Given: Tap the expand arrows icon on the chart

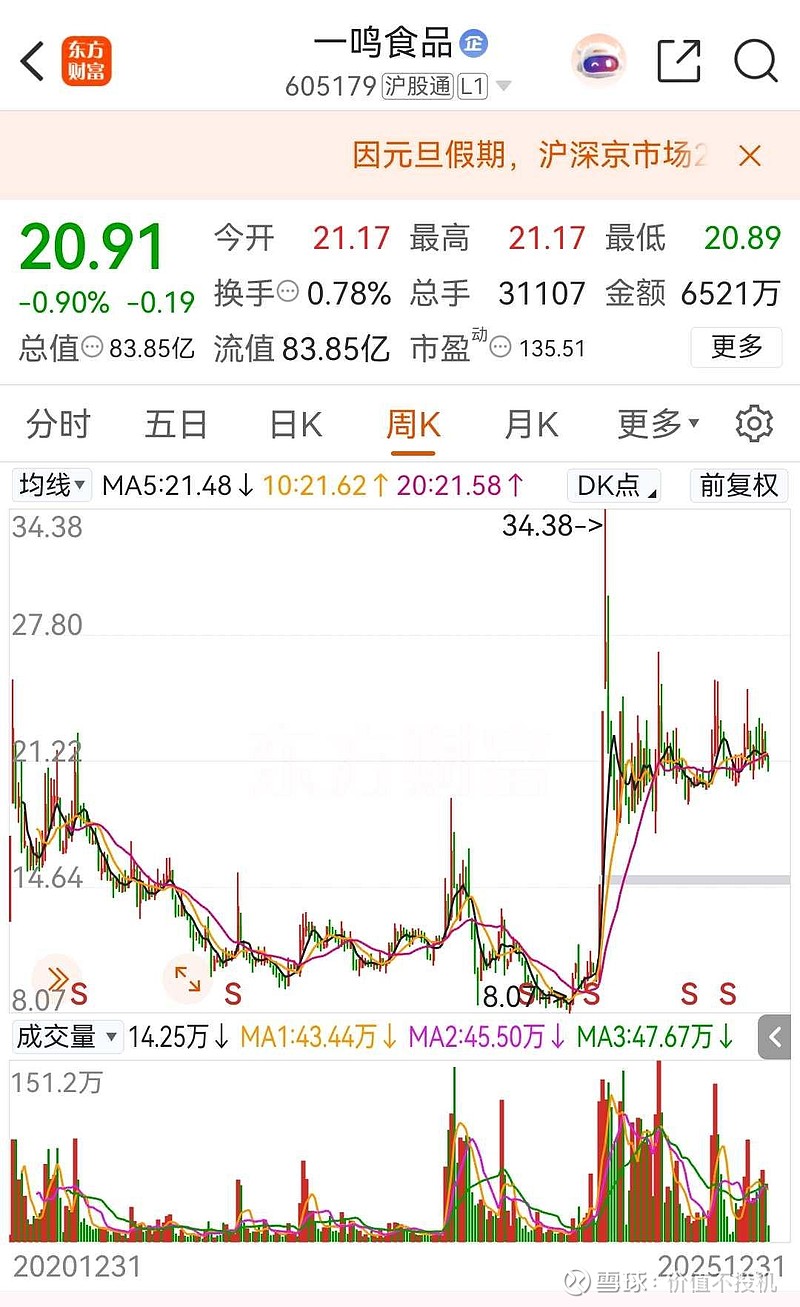Looking at the screenshot, I should (x=188, y=980).
